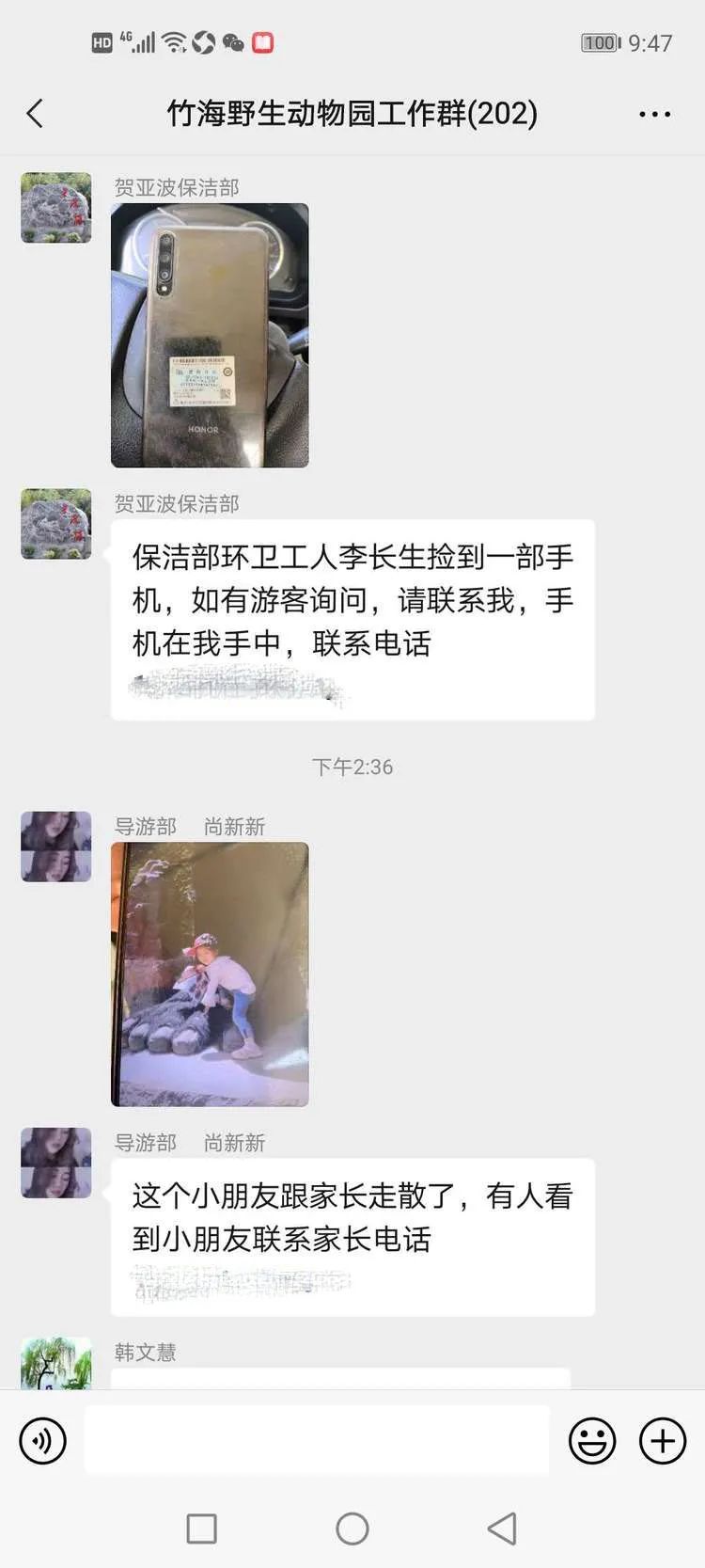Open the plus attachments menu
This screenshot has width=705, height=1568.
click(x=663, y=1440)
